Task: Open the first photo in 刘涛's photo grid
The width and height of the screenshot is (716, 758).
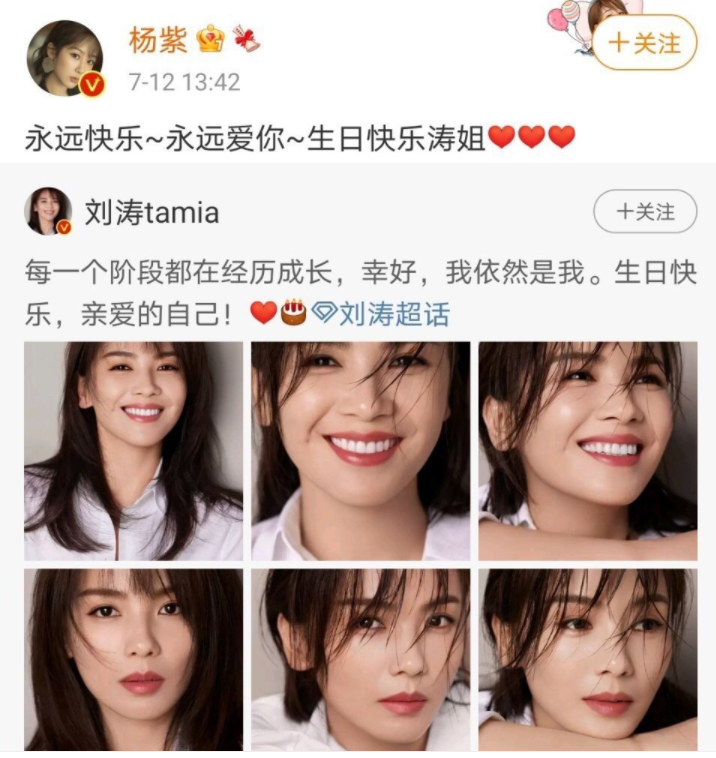Action: pyautogui.click(x=134, y=451)
